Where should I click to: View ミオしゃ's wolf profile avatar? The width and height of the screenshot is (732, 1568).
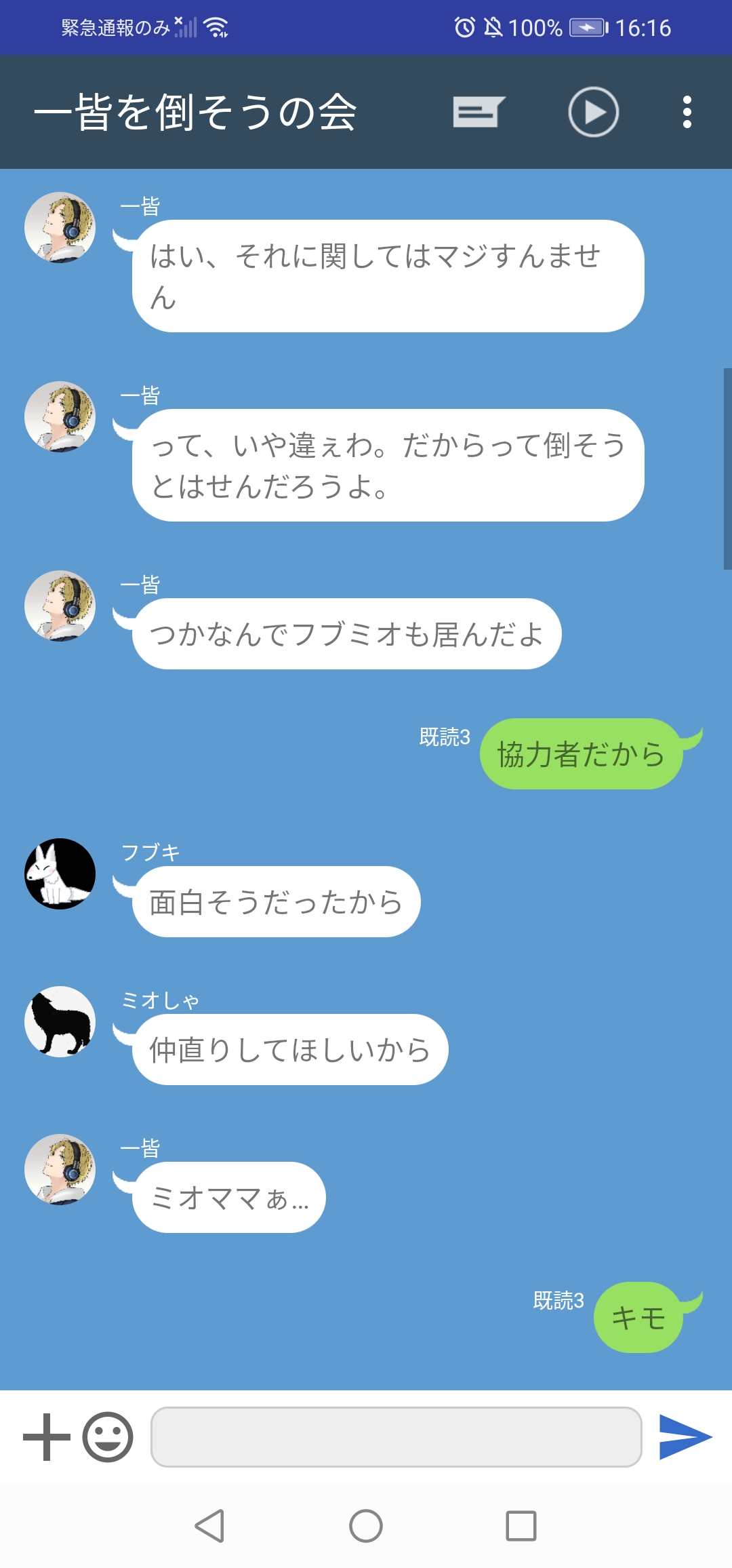click(x=60, y=1021)
